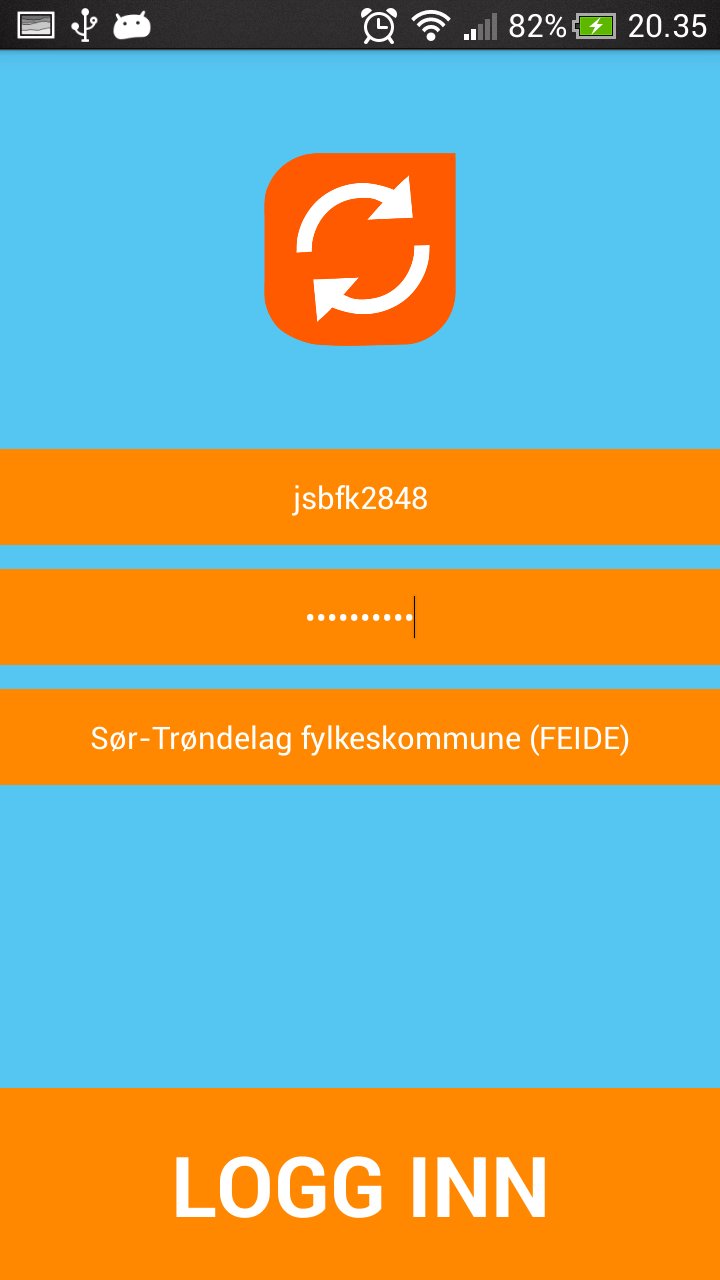Tap the Wi-Fi signal icon
Image resolution: width=720 pixels, height=1280 pixels.
430,25
